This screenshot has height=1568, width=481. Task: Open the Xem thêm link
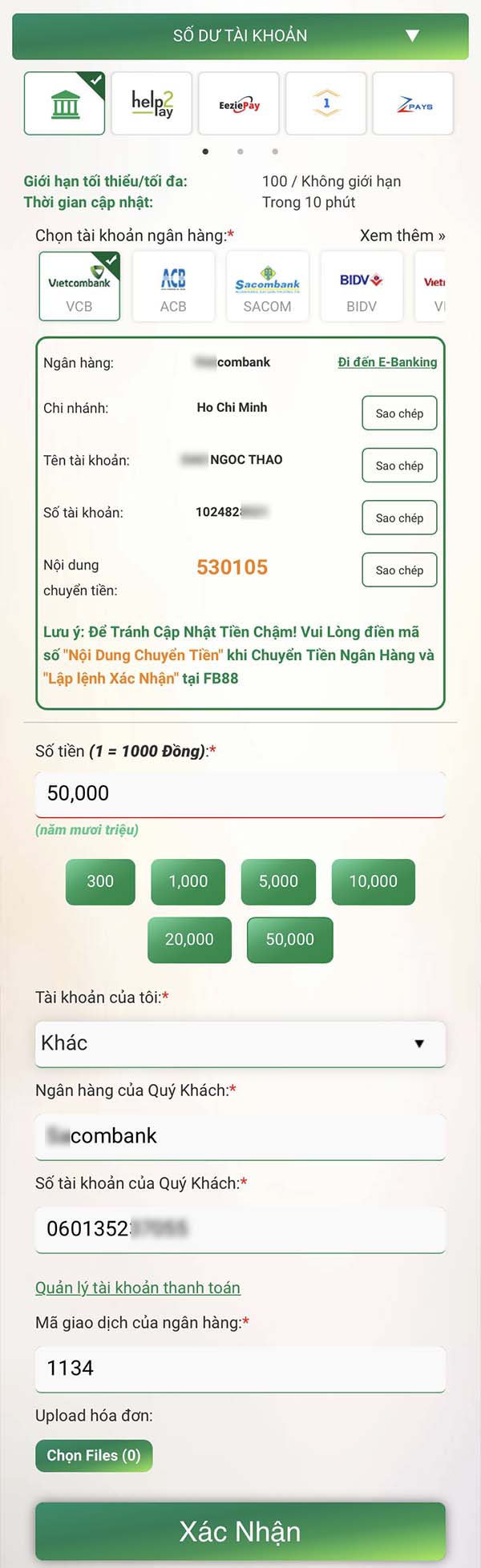coord(402,236)
